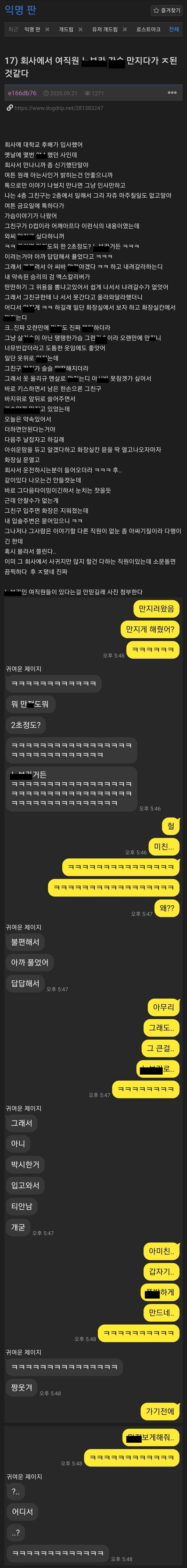This screenshot has height=1568, width=187.
Task: Close the 익명 판 tab
Action: coord(47,29)
